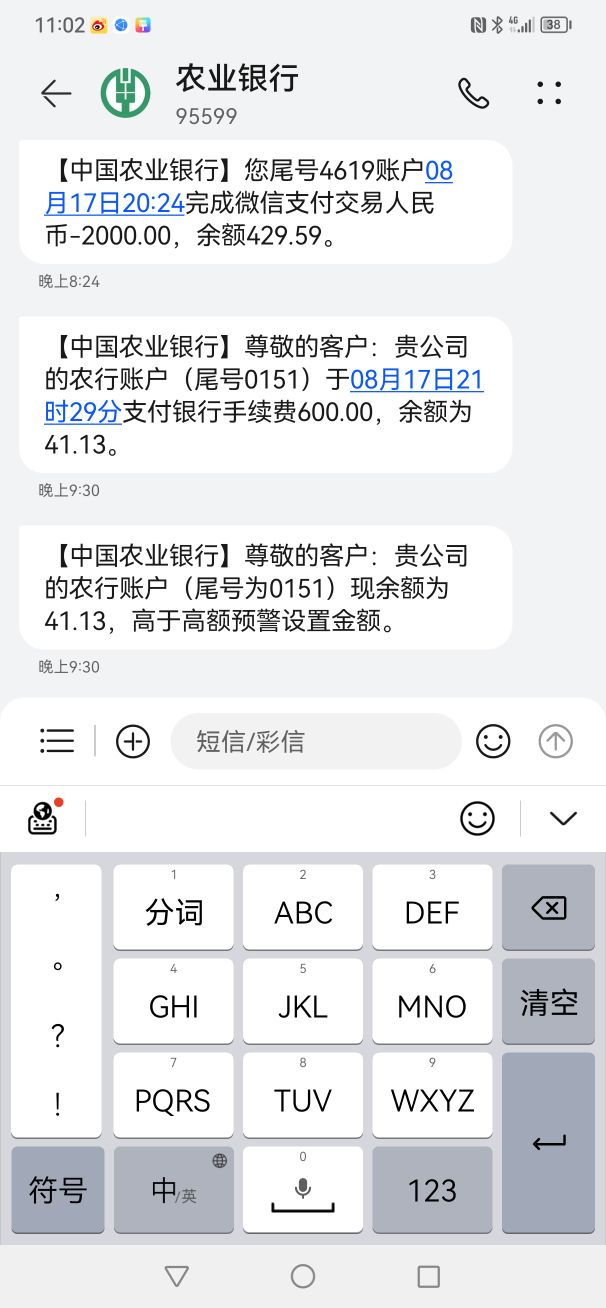
Task: Open the 符号 symbols keyboard
Action: pyautogui.click(x=57, y=1190)
